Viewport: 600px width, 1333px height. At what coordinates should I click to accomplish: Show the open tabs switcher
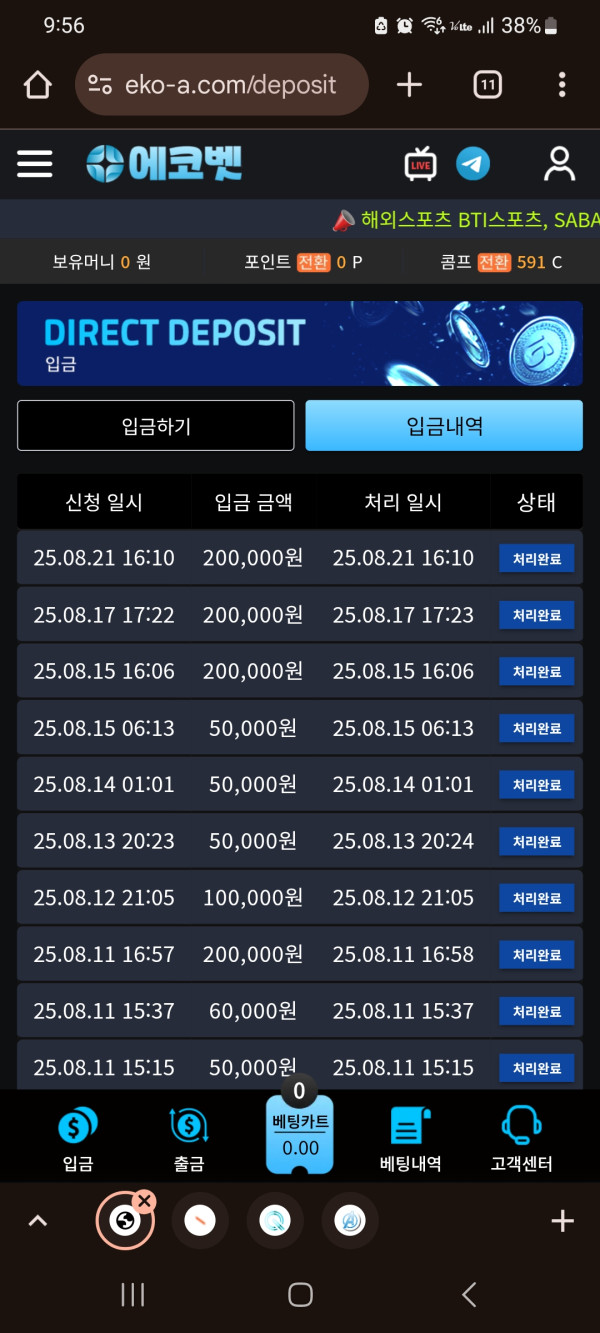coord(487,85)
